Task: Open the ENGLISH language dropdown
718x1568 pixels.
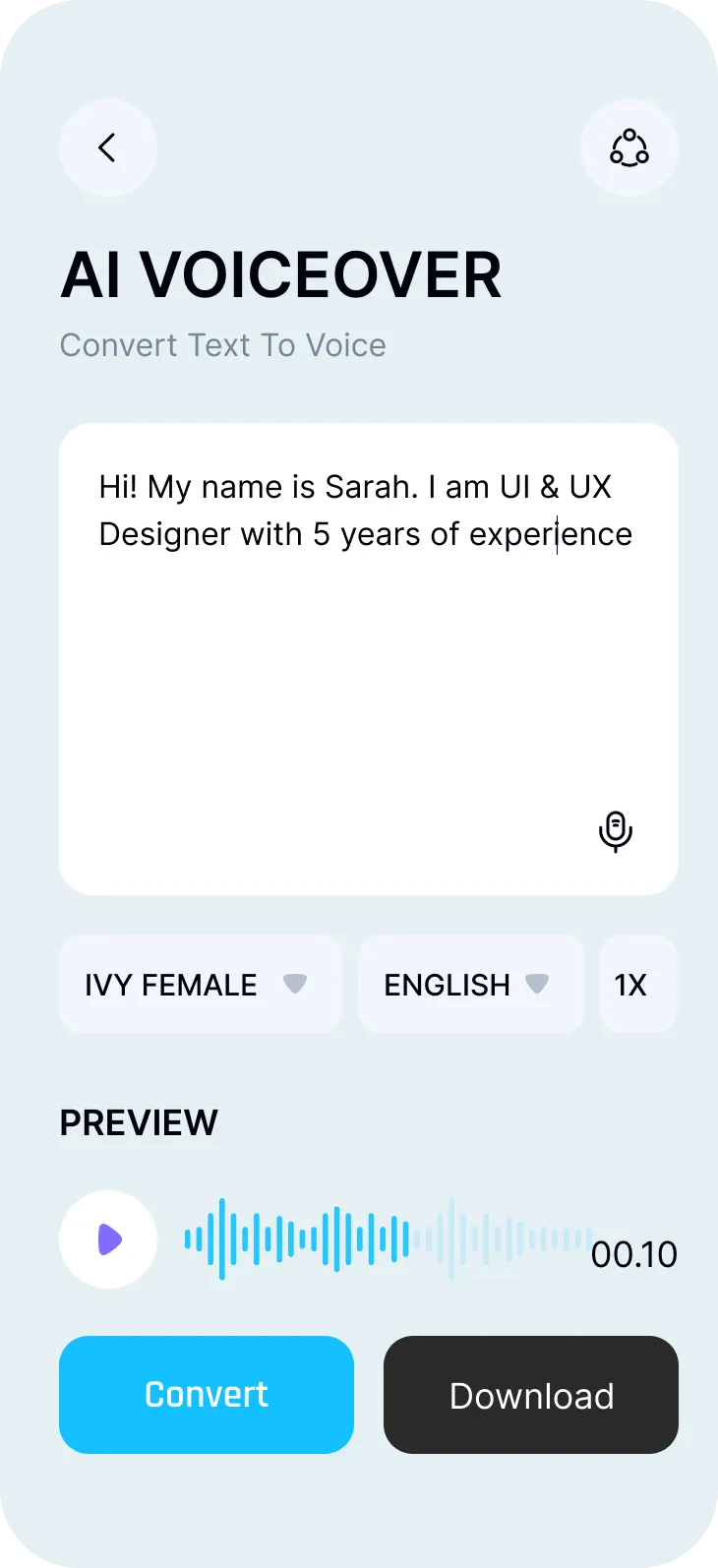Action: point(536,984)
